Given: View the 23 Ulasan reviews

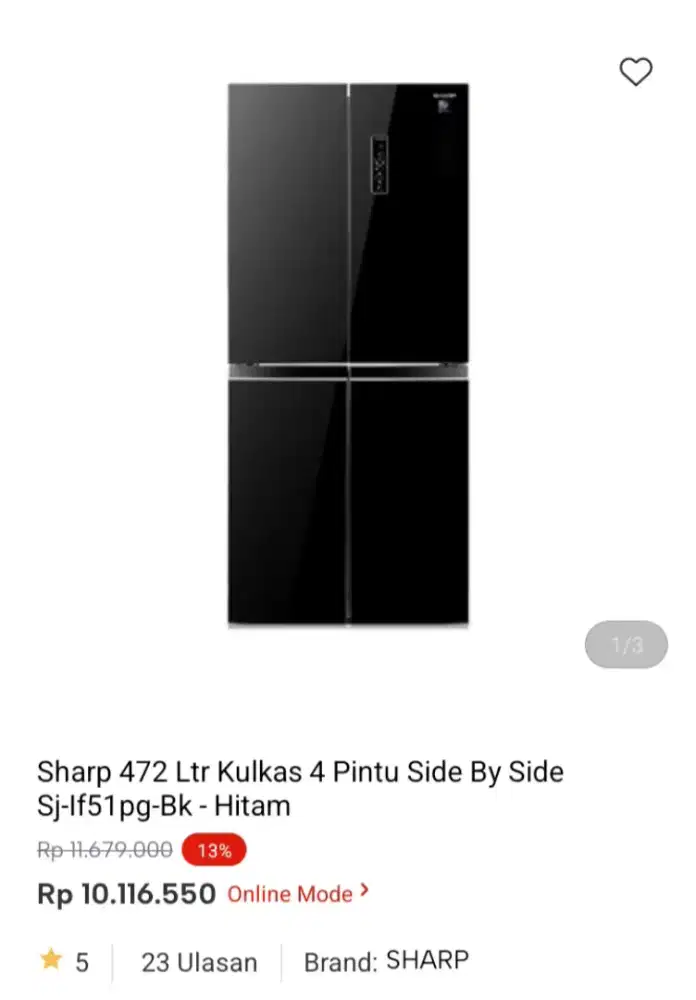Looking at the screenshot, I should 199,962.
